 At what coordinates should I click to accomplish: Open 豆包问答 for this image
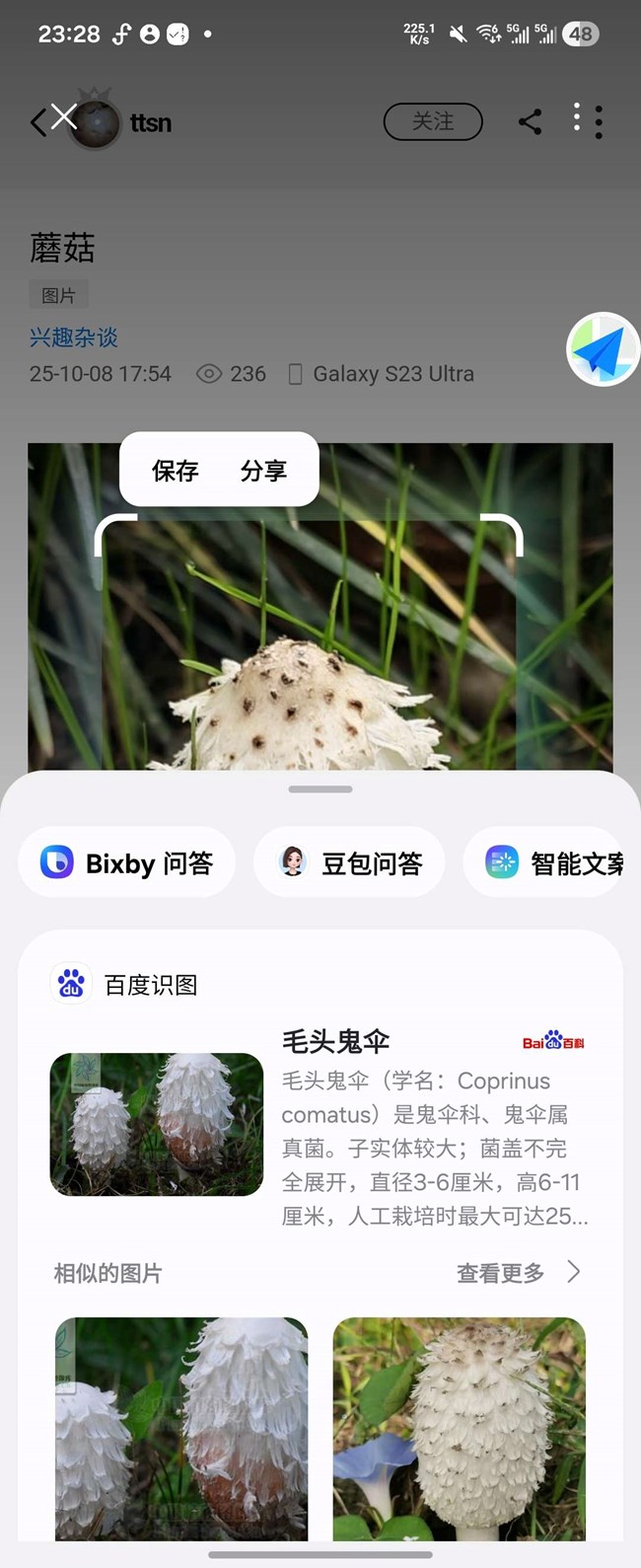coord(349,863)
